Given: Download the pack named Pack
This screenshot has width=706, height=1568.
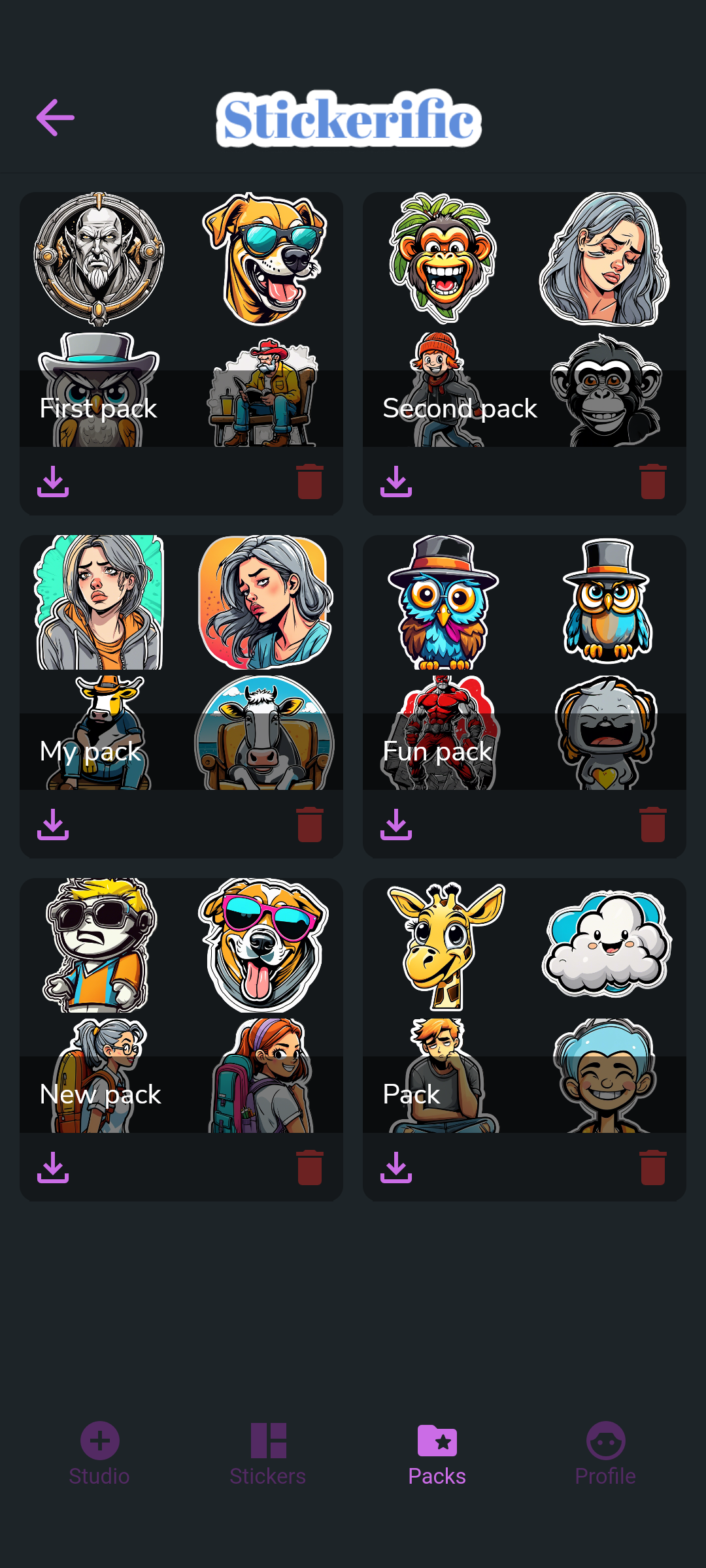Looking at the screenshot, I should point(396,1168).
